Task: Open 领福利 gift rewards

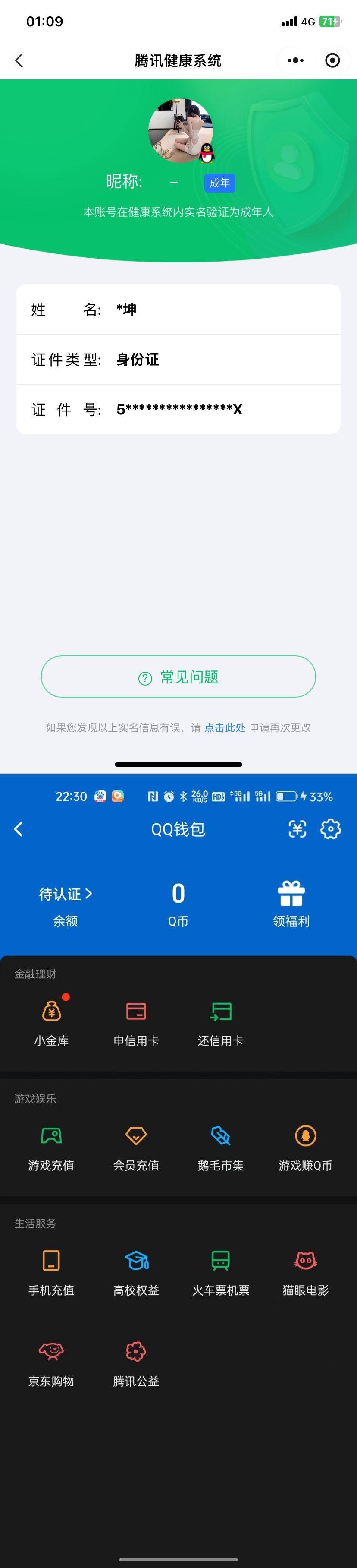Action: (291, 904)
